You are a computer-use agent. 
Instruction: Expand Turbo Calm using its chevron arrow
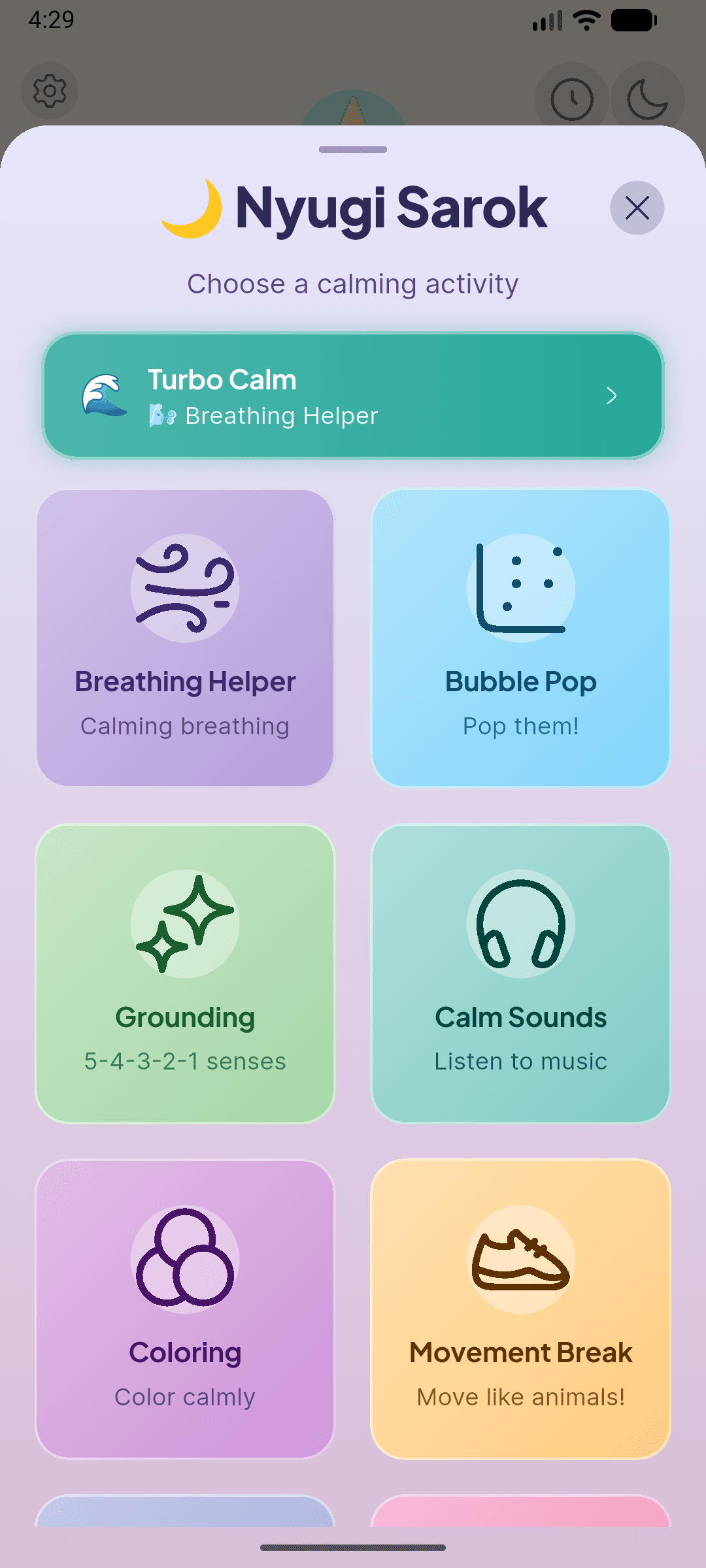[x=612, y=395]
